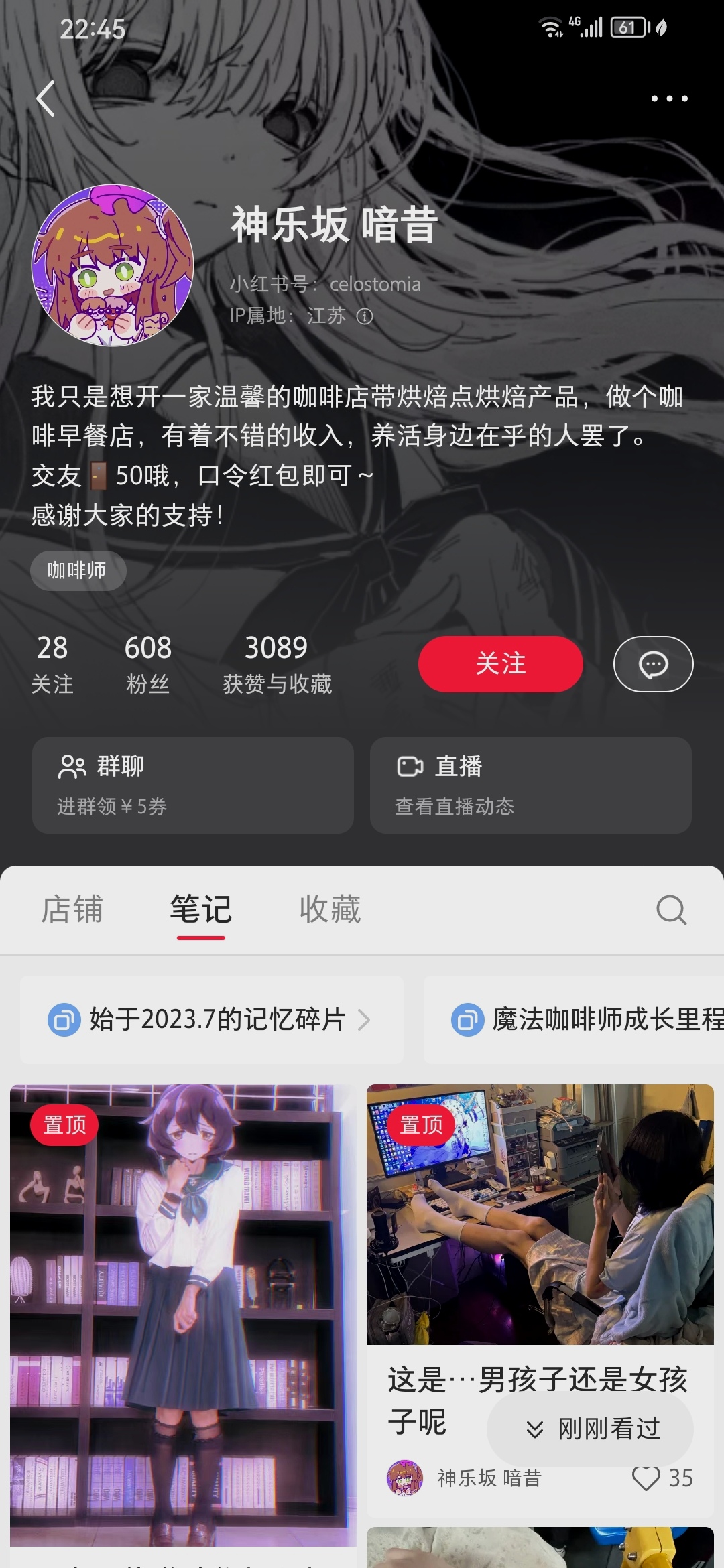Open the 群聊 group chat card

coord(193,785)
